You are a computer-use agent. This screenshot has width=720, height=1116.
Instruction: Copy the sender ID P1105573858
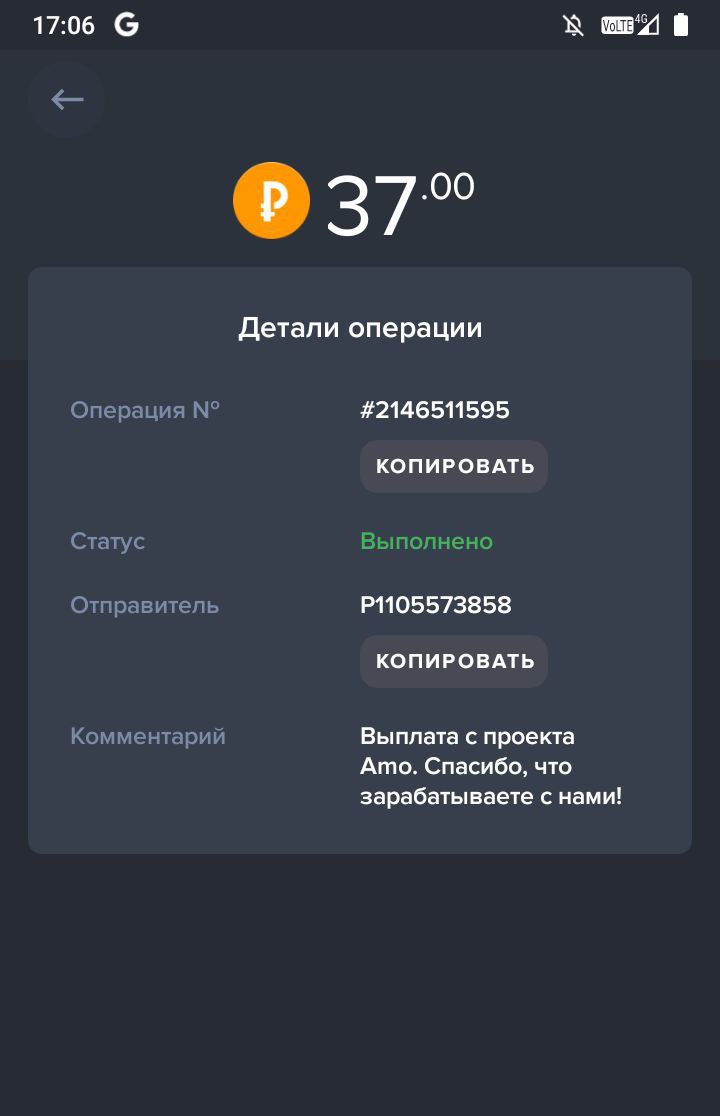(454, 661)
